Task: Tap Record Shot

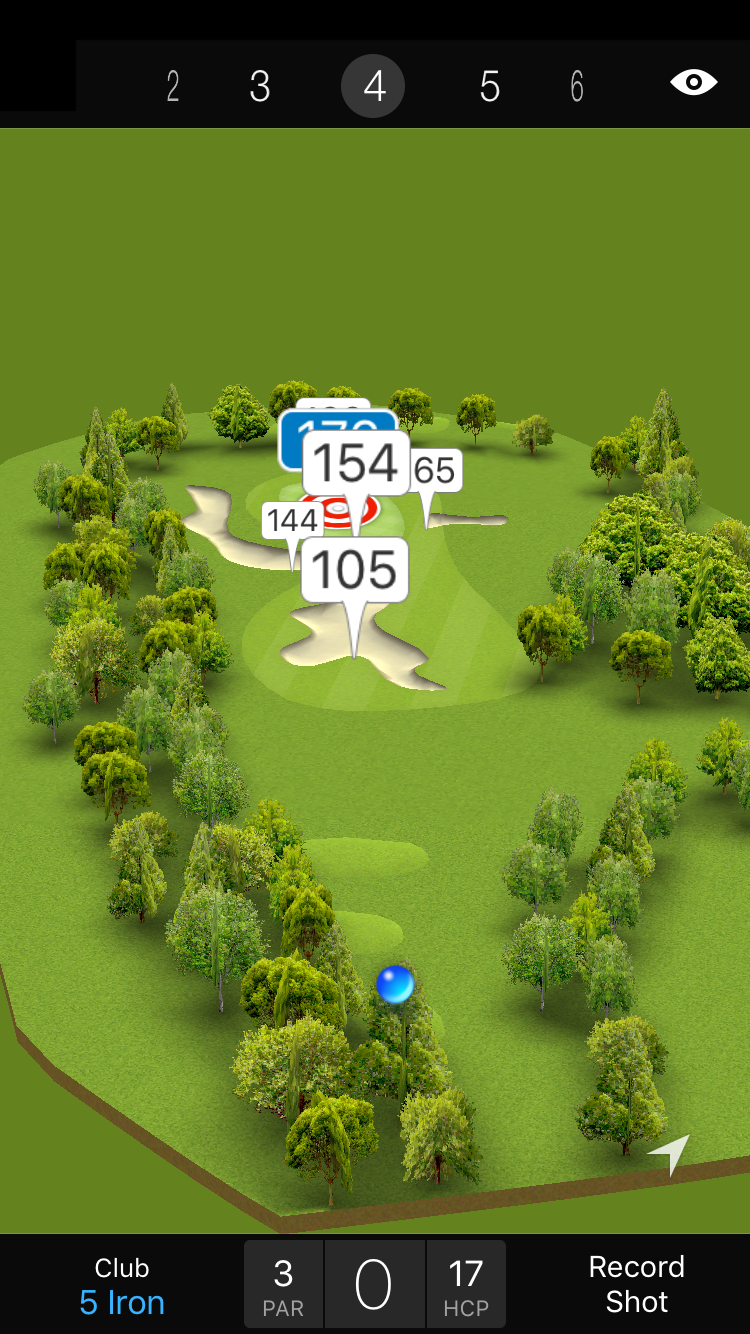Action: pos(636,1284)
